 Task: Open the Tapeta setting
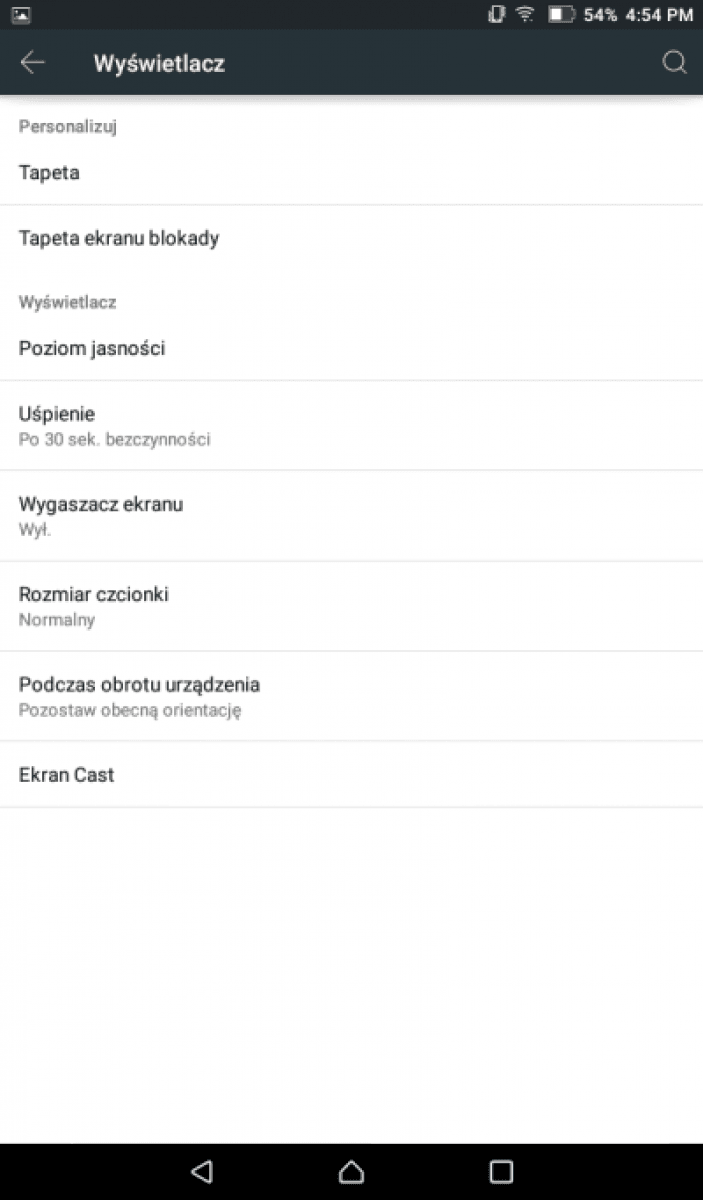pos(351,173)
